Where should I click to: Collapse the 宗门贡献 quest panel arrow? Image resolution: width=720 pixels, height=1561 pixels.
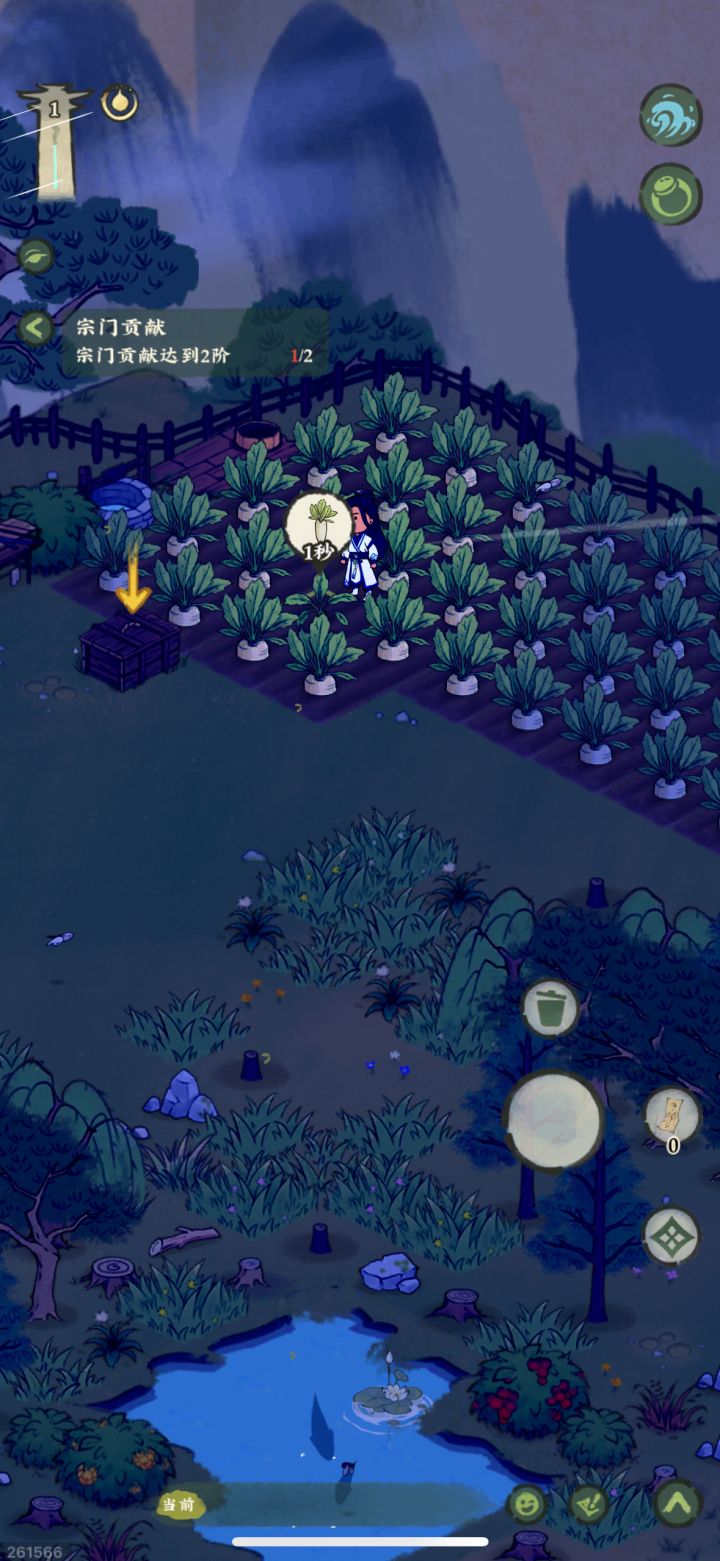(35, 328)
